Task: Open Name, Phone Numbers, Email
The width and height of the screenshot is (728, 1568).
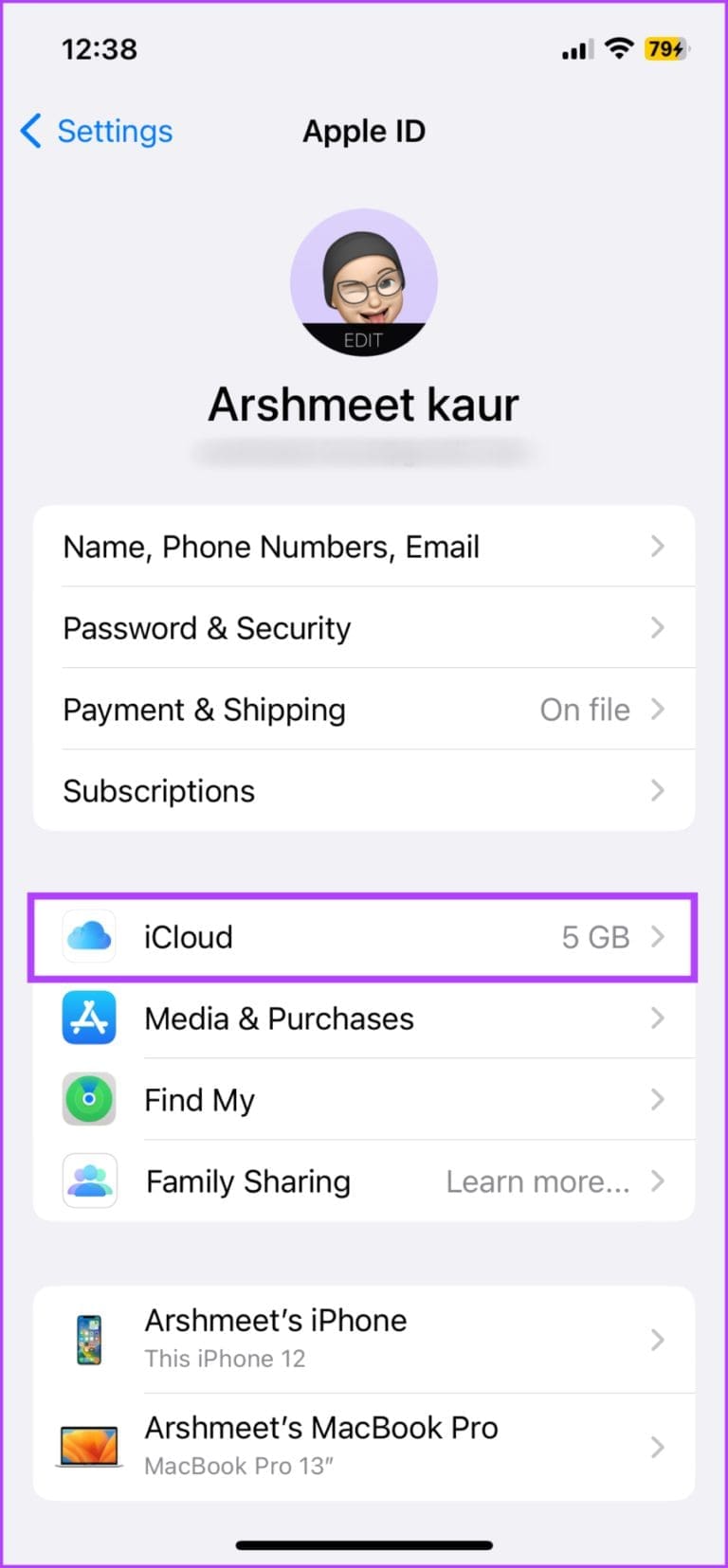Action: click(364, 547)
